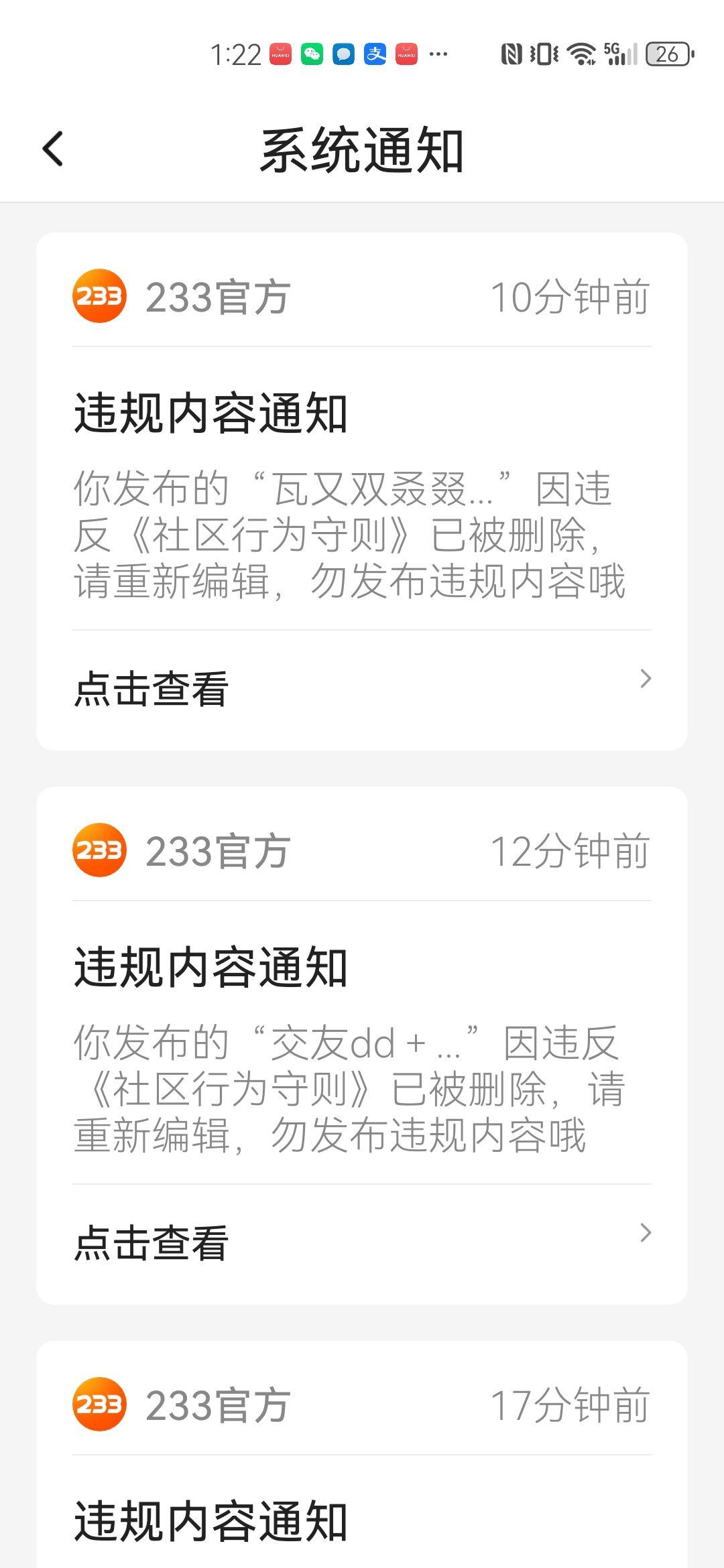Tap 点击查看 in the 10分钟前 notice
This screenshot has height=1568, width=724.
[362, 690]
